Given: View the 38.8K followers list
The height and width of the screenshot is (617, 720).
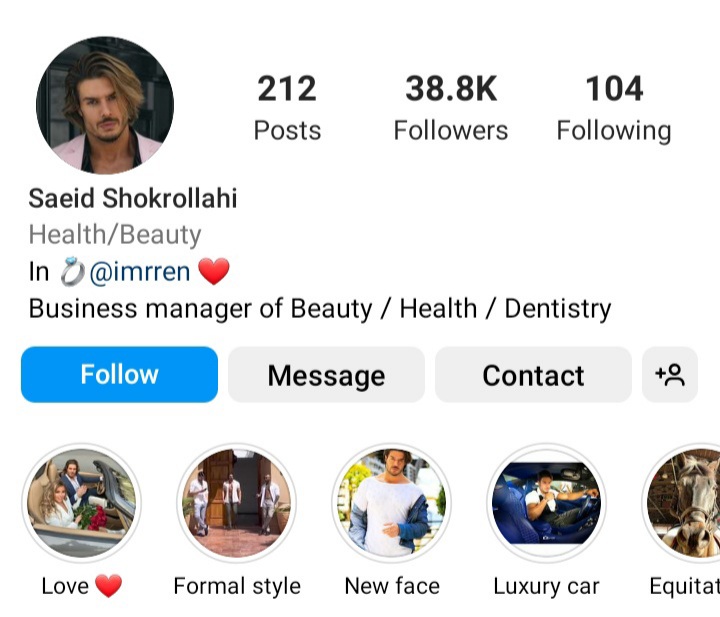Looking at the screenshot, I should [450, 108].
